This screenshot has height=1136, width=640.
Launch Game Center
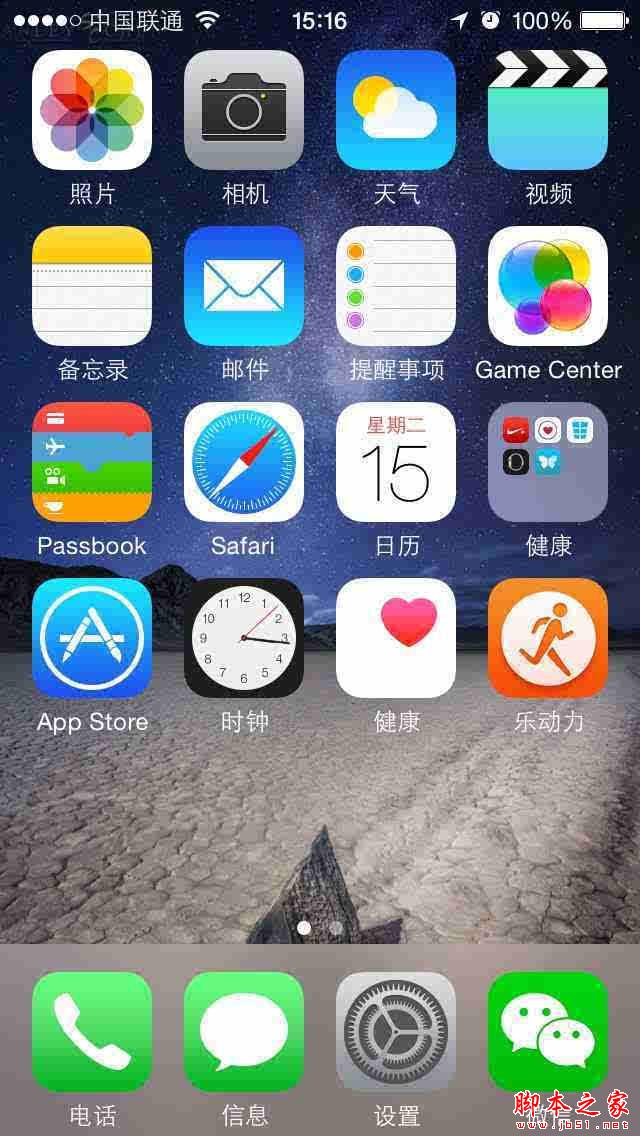548,286
